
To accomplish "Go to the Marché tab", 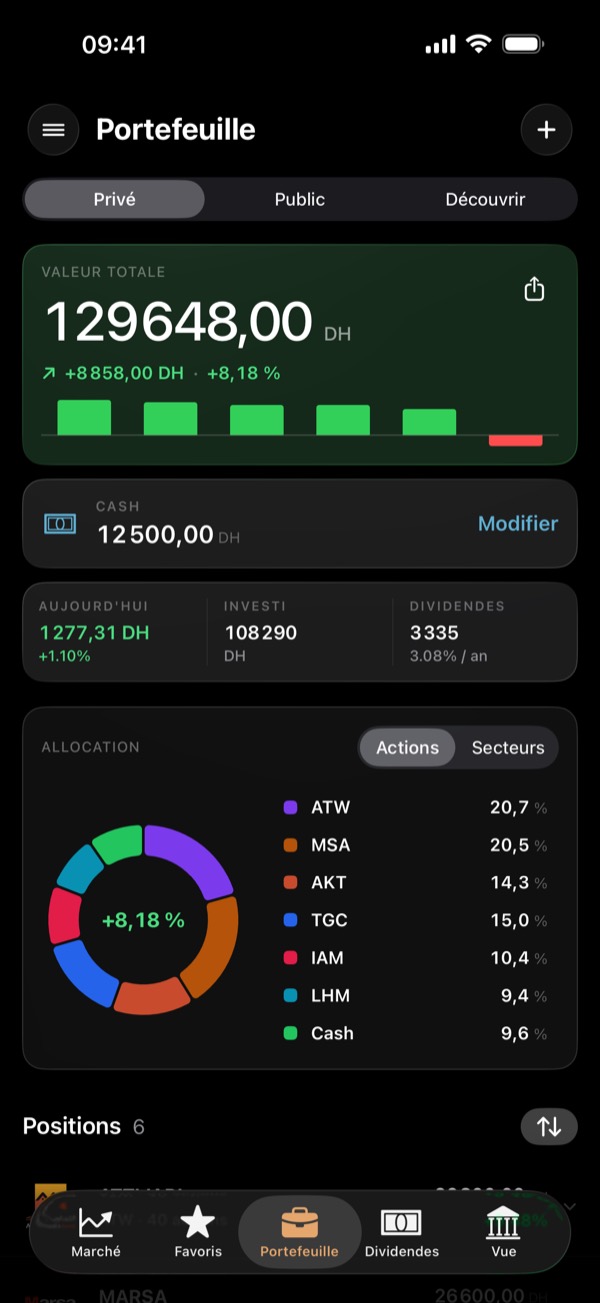I will coord(96,1232).
